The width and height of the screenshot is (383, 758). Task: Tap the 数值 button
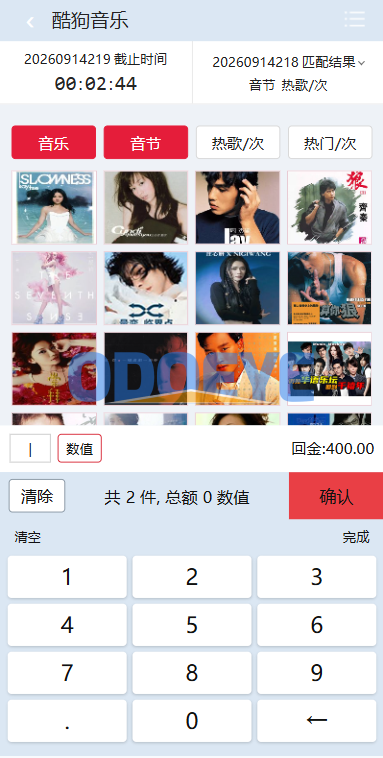(80, 449)
